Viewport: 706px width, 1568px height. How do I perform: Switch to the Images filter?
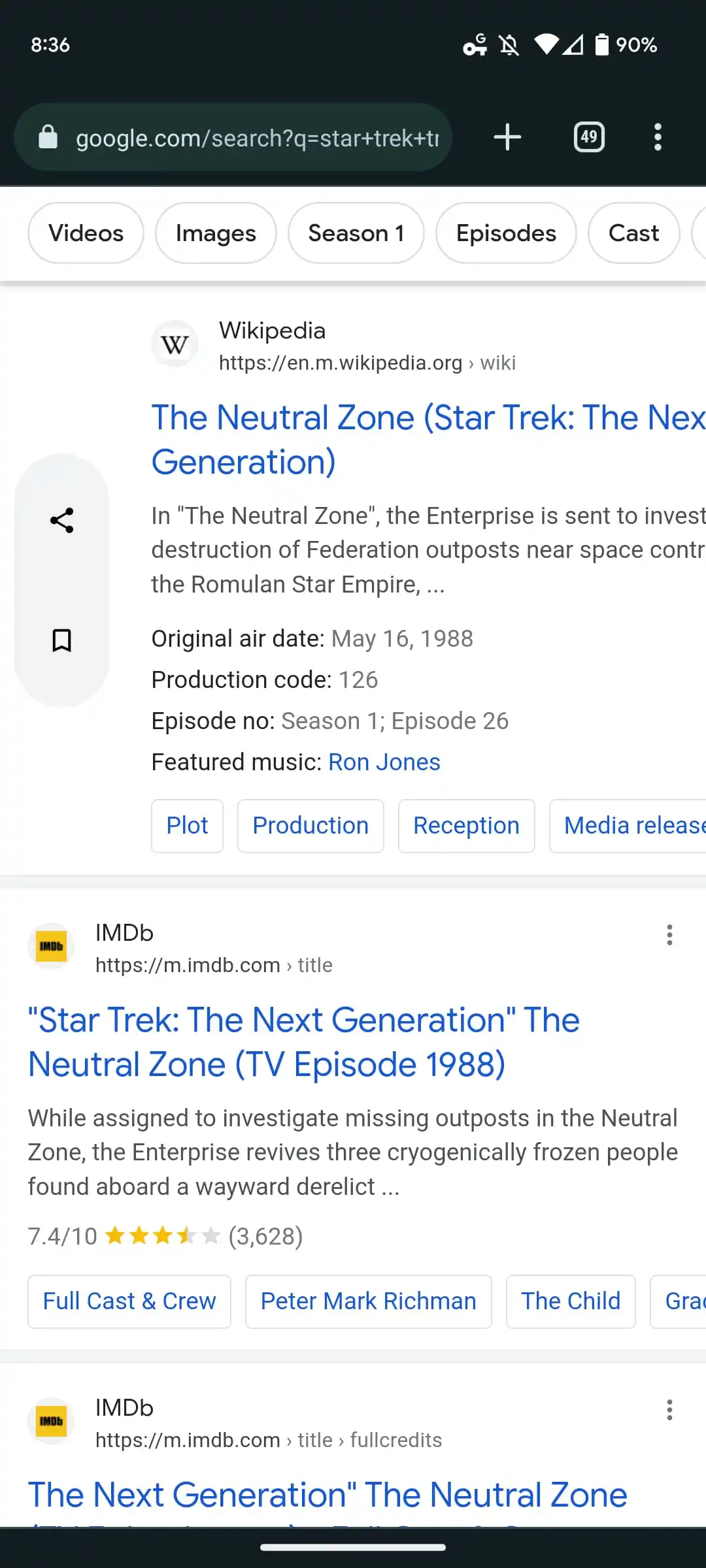tap(216, 233)
